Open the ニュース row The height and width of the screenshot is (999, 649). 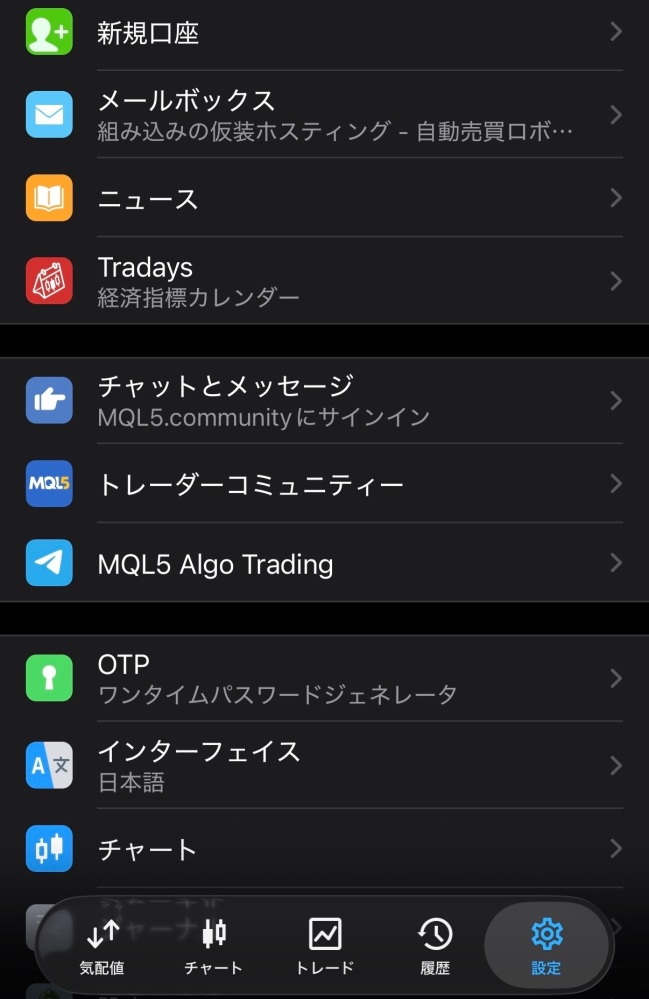point(324,198)
